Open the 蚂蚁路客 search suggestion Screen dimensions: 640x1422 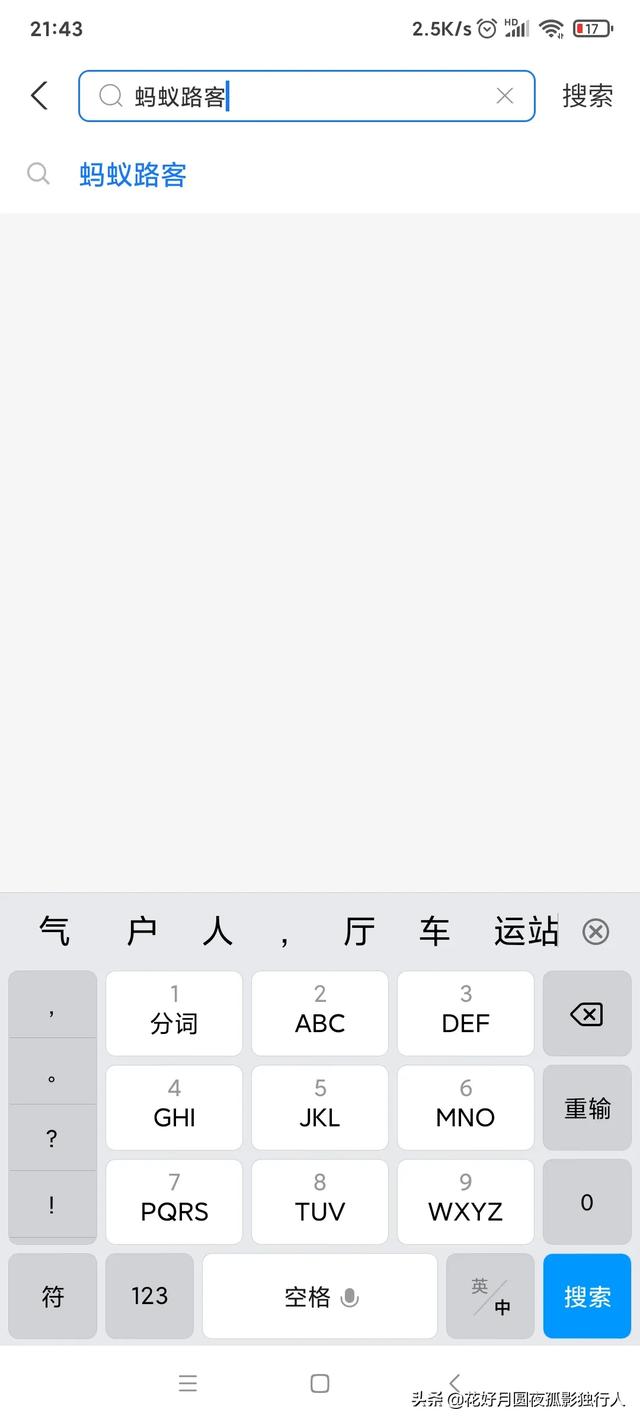(133, 175)
